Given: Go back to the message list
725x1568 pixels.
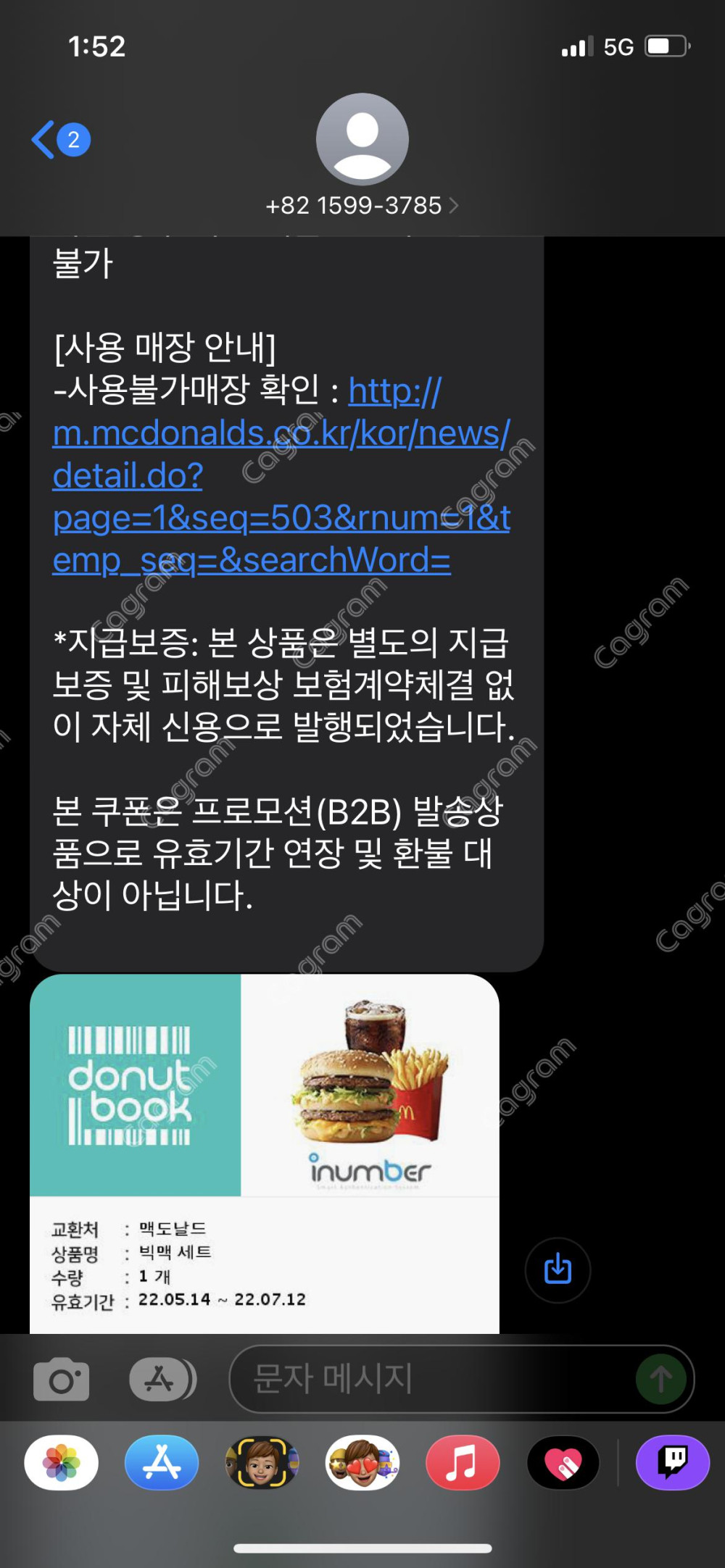Looking at the screenshot, I should [x=58, y=139].
